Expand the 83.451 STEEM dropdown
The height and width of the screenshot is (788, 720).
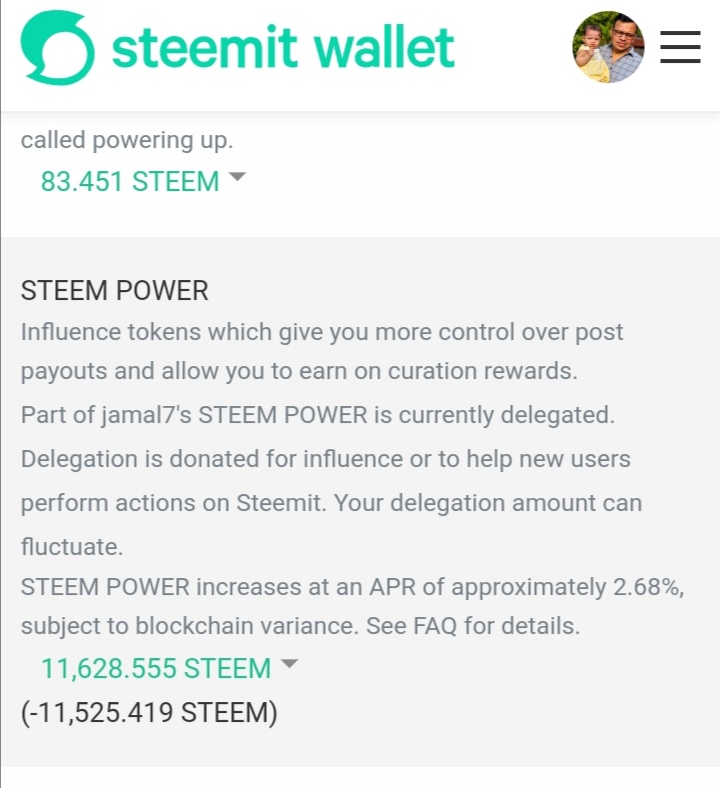143,181
